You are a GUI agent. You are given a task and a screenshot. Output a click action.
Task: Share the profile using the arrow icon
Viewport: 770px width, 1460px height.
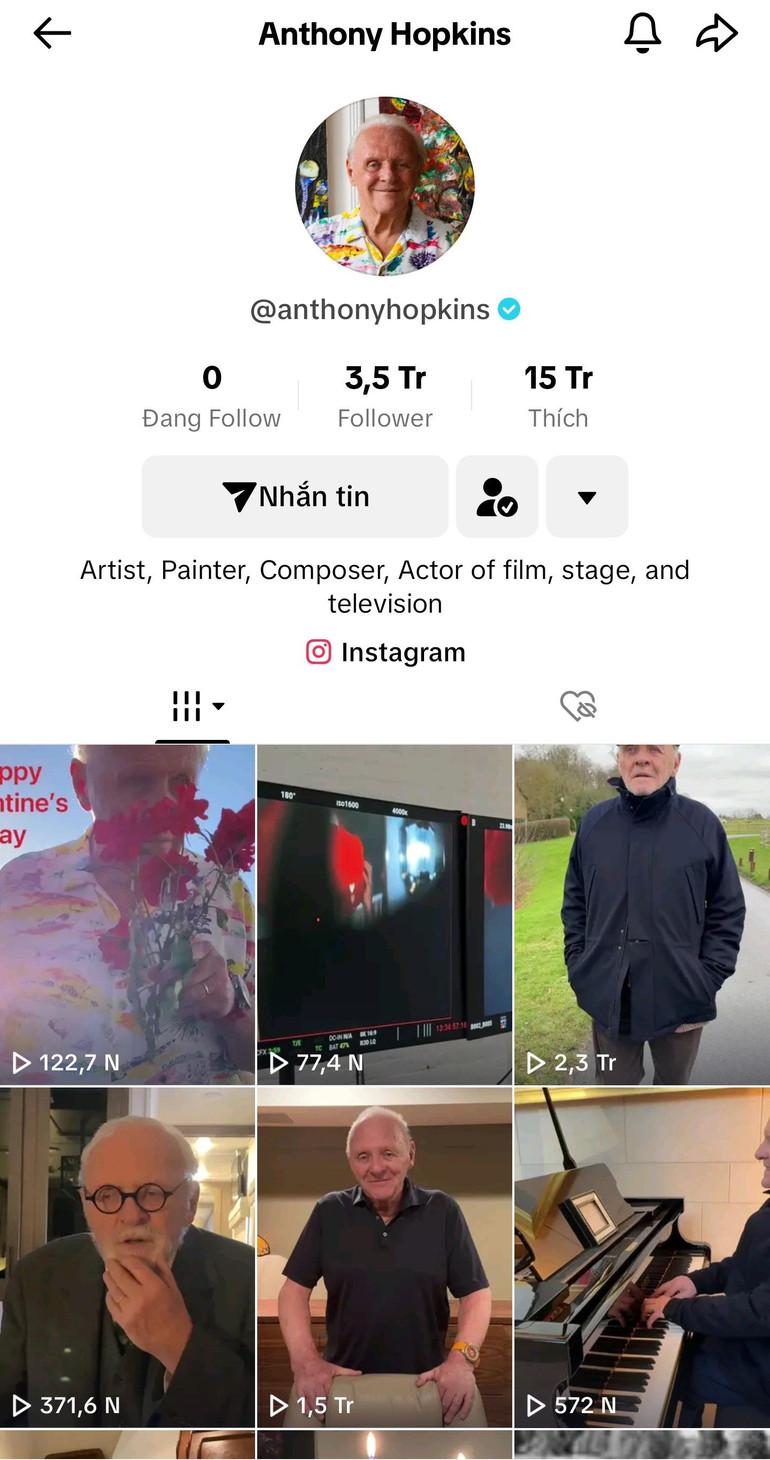click(x=717, y=32)
